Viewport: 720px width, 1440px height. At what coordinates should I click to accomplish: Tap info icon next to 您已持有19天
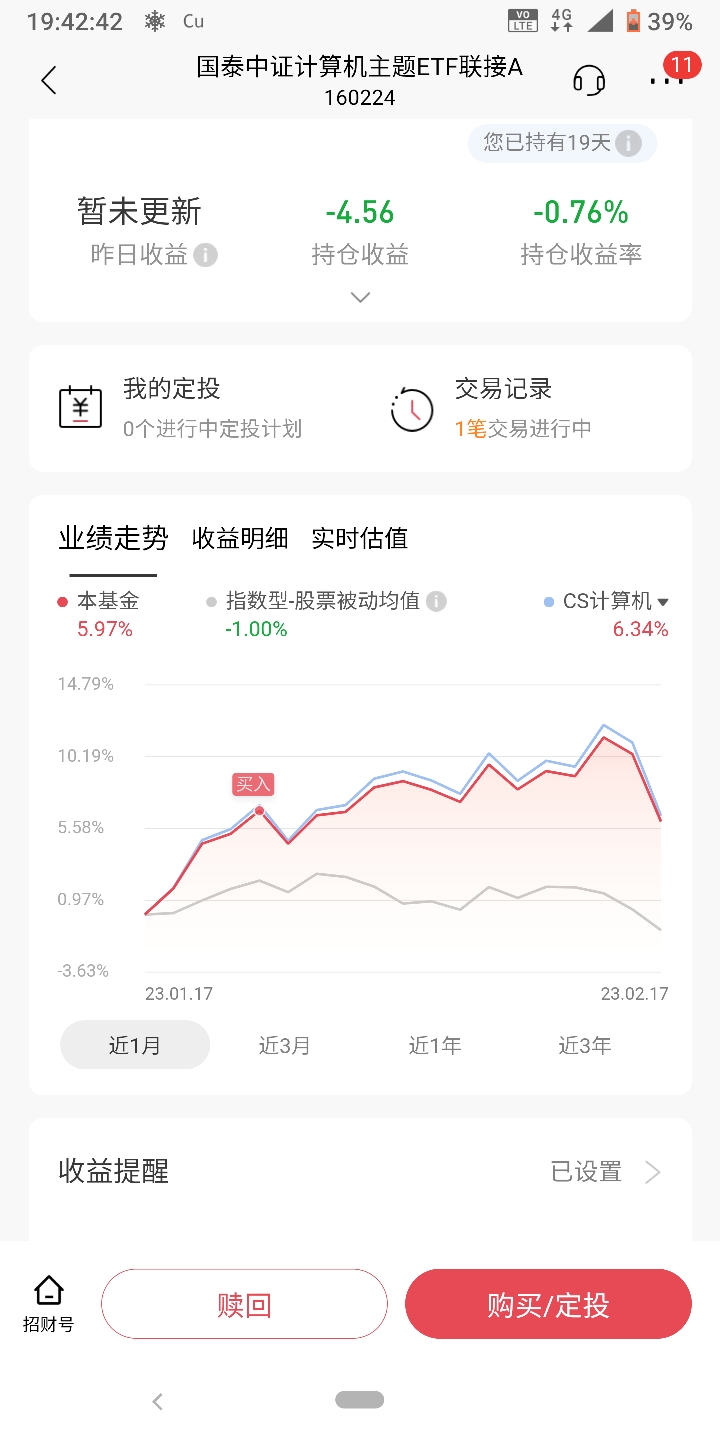pos(628,143)
